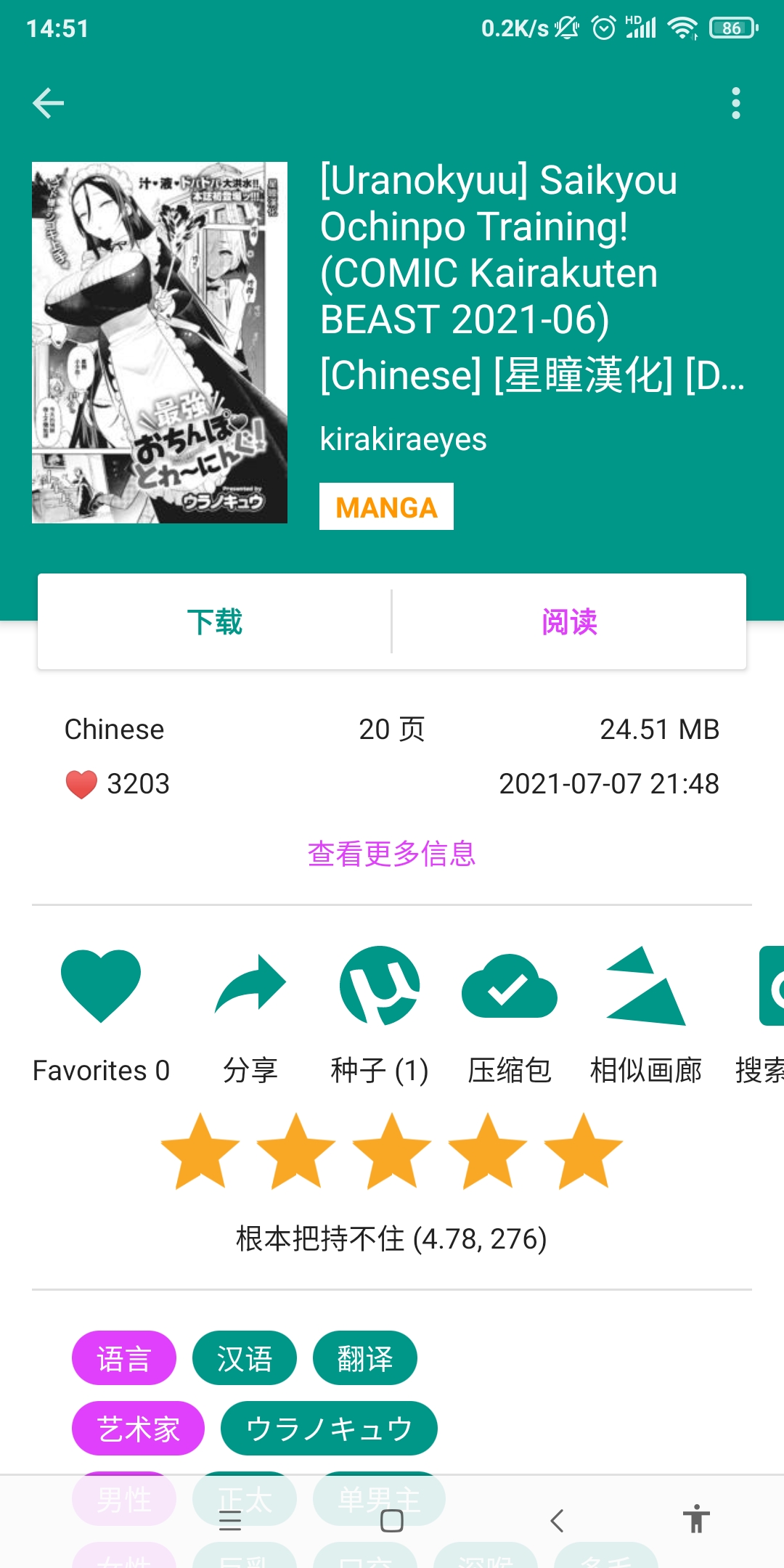Viewport: 784px width, 1568px height.
Task: Tap the system back button
Action: tap(557, 1520)
